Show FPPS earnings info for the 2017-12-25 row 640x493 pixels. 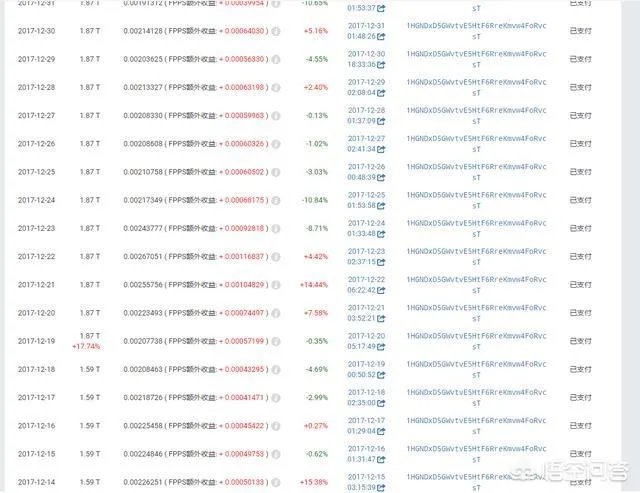(275, 172)
